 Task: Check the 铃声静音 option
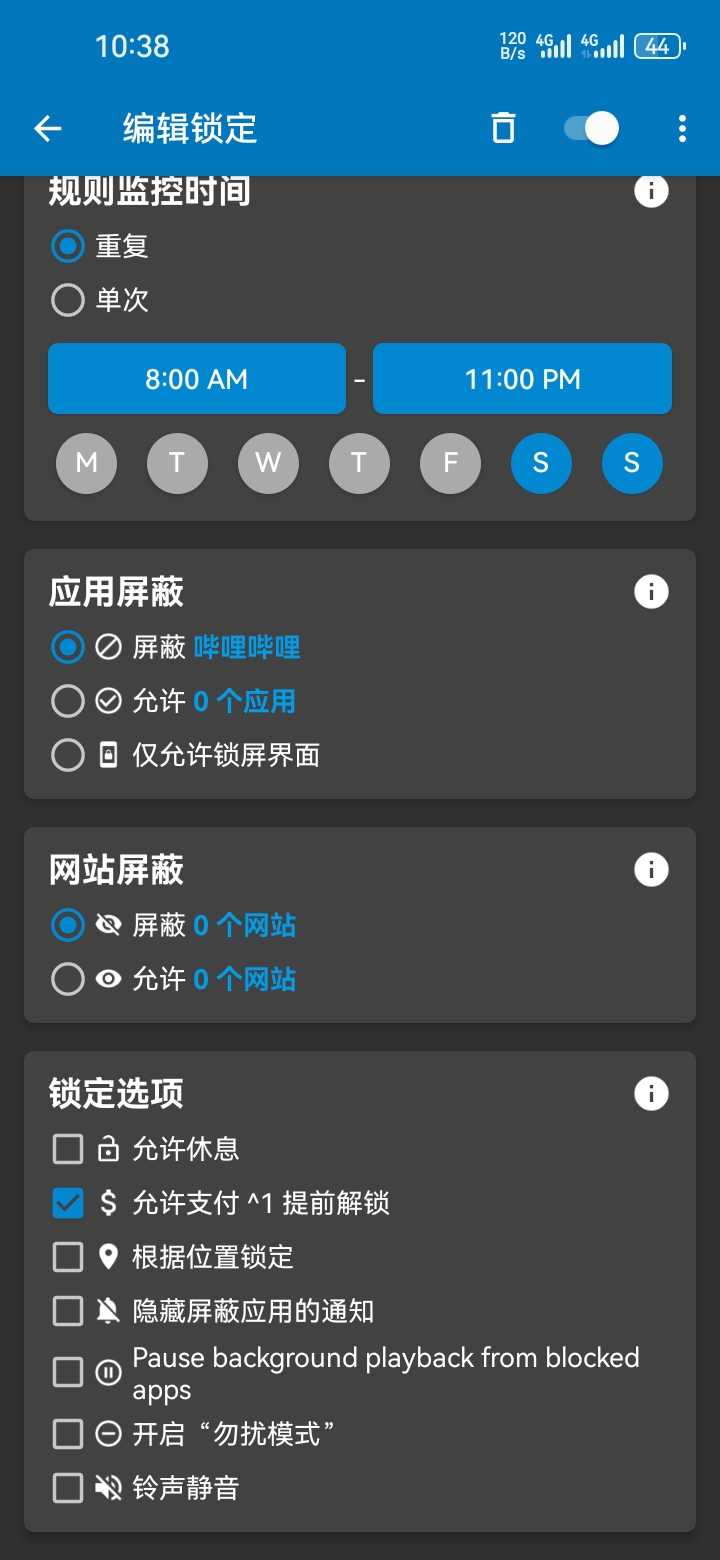click(x=68, y=1489)
